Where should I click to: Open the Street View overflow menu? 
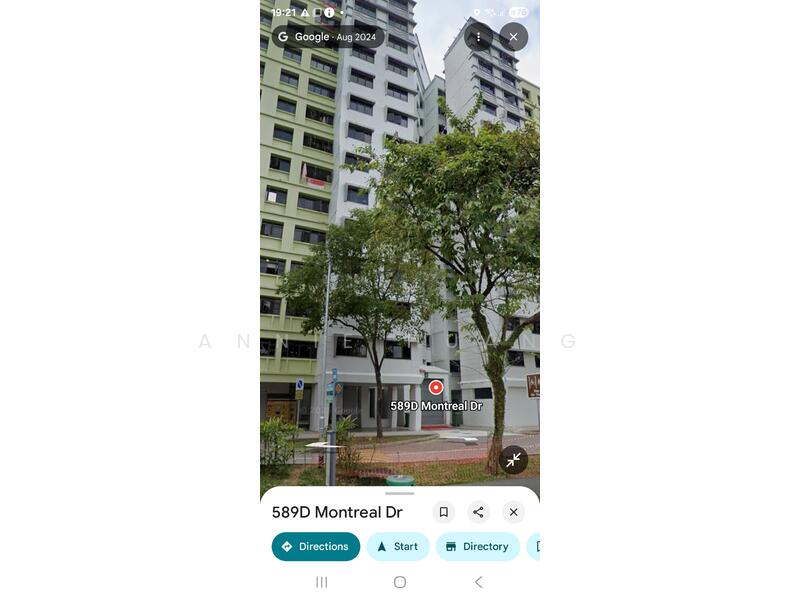(478, 37)
